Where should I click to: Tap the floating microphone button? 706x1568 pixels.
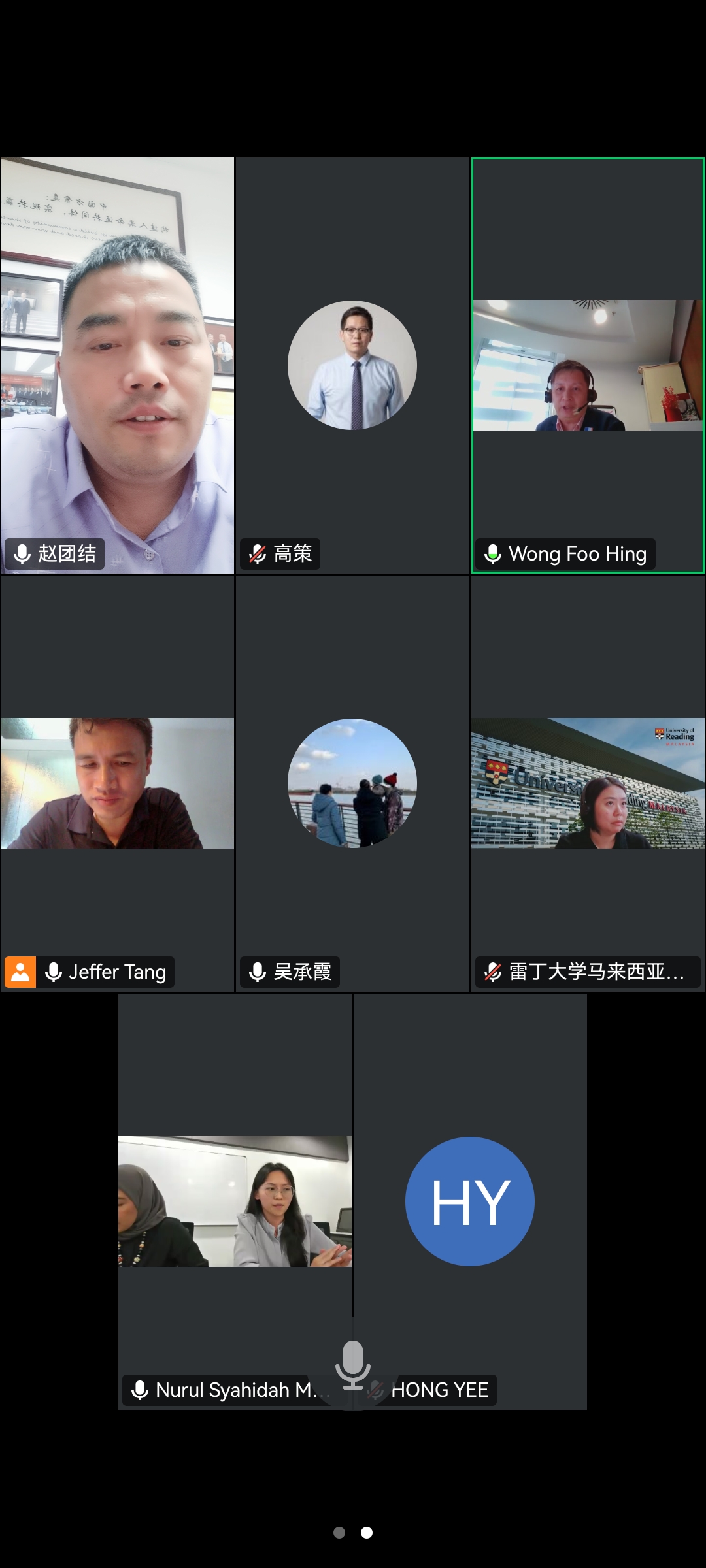[x=353, y=1365]
